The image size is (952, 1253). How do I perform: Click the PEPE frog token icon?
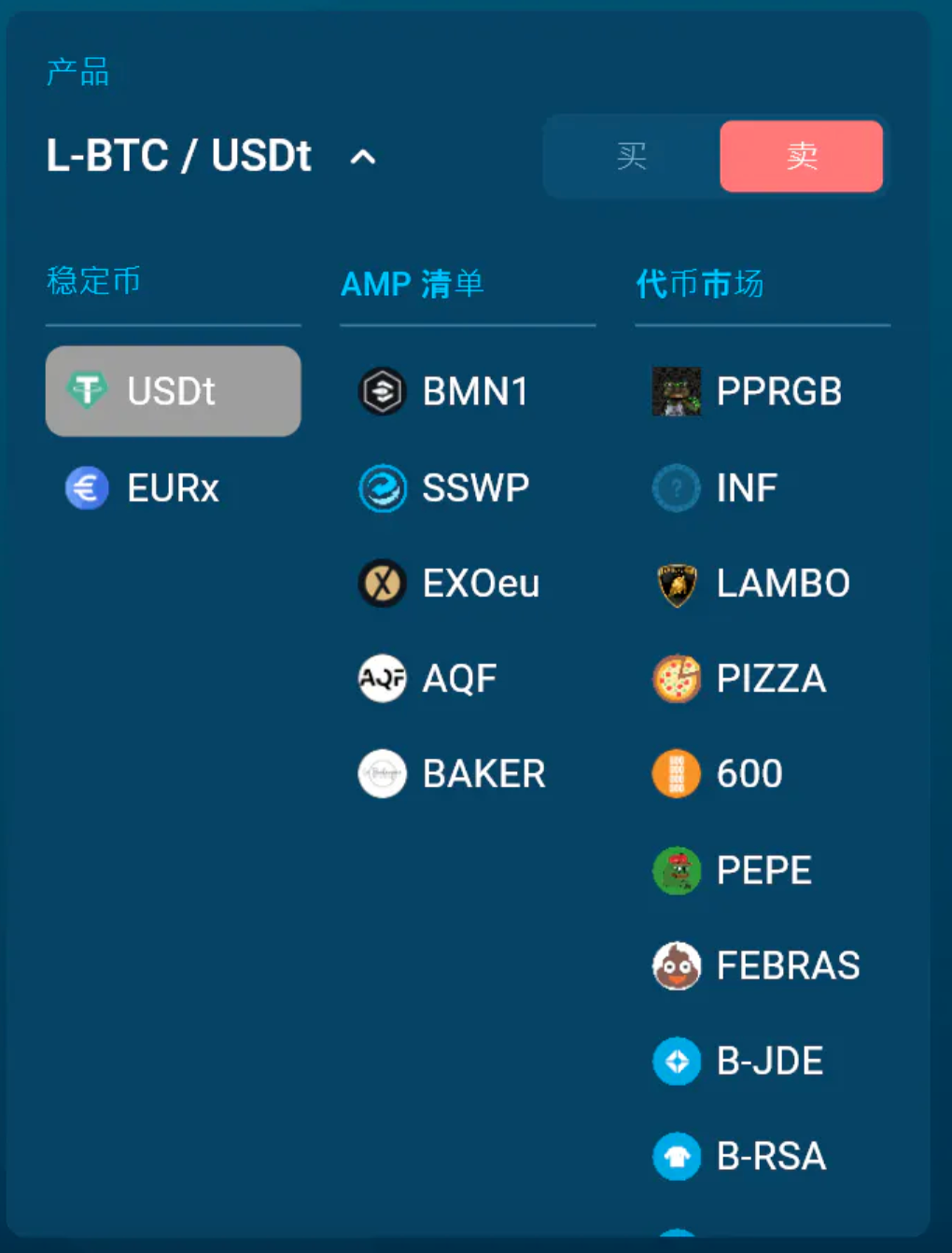(x=677, y=869)
